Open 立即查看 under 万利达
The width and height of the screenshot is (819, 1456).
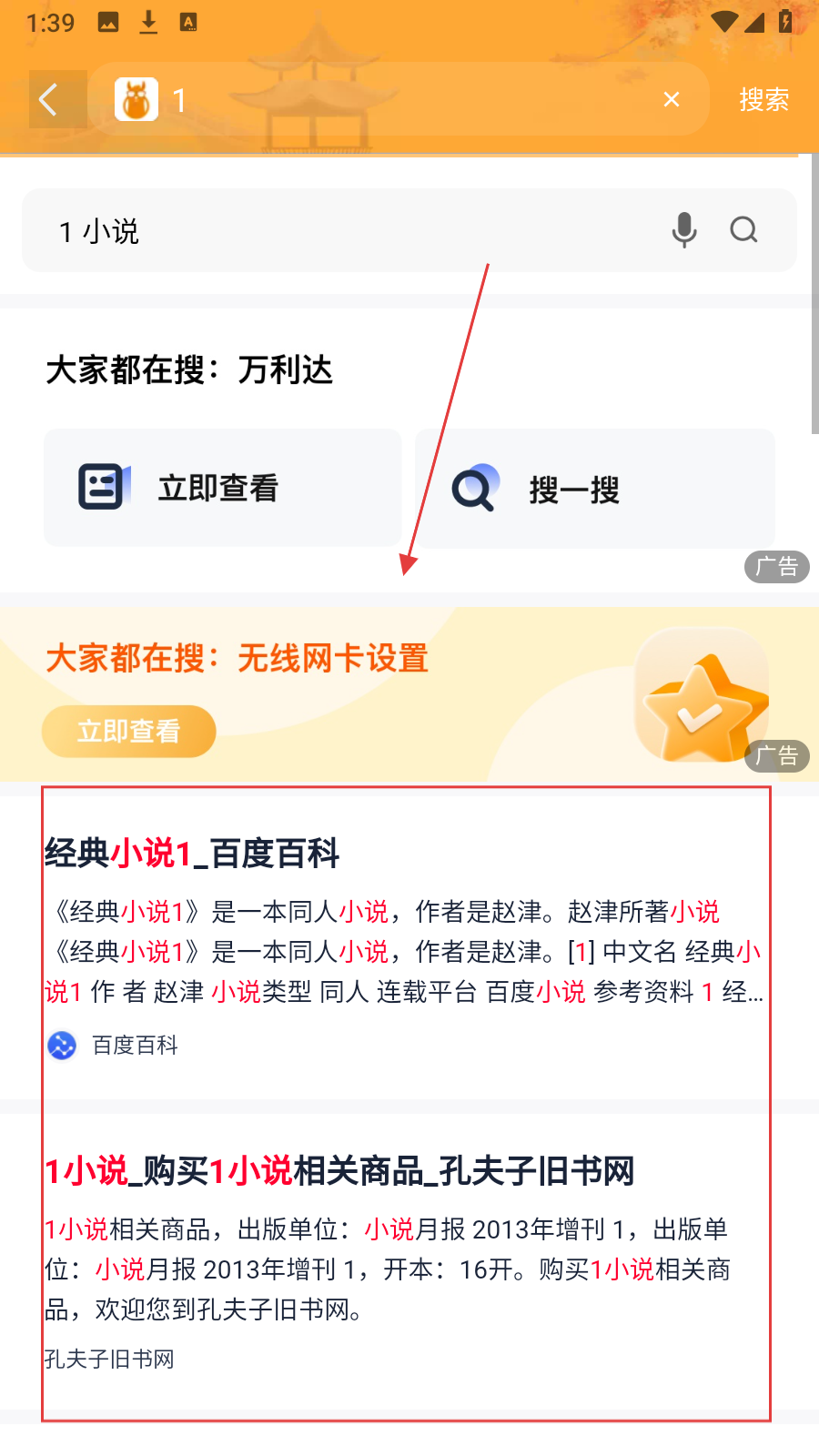[222, 488]
